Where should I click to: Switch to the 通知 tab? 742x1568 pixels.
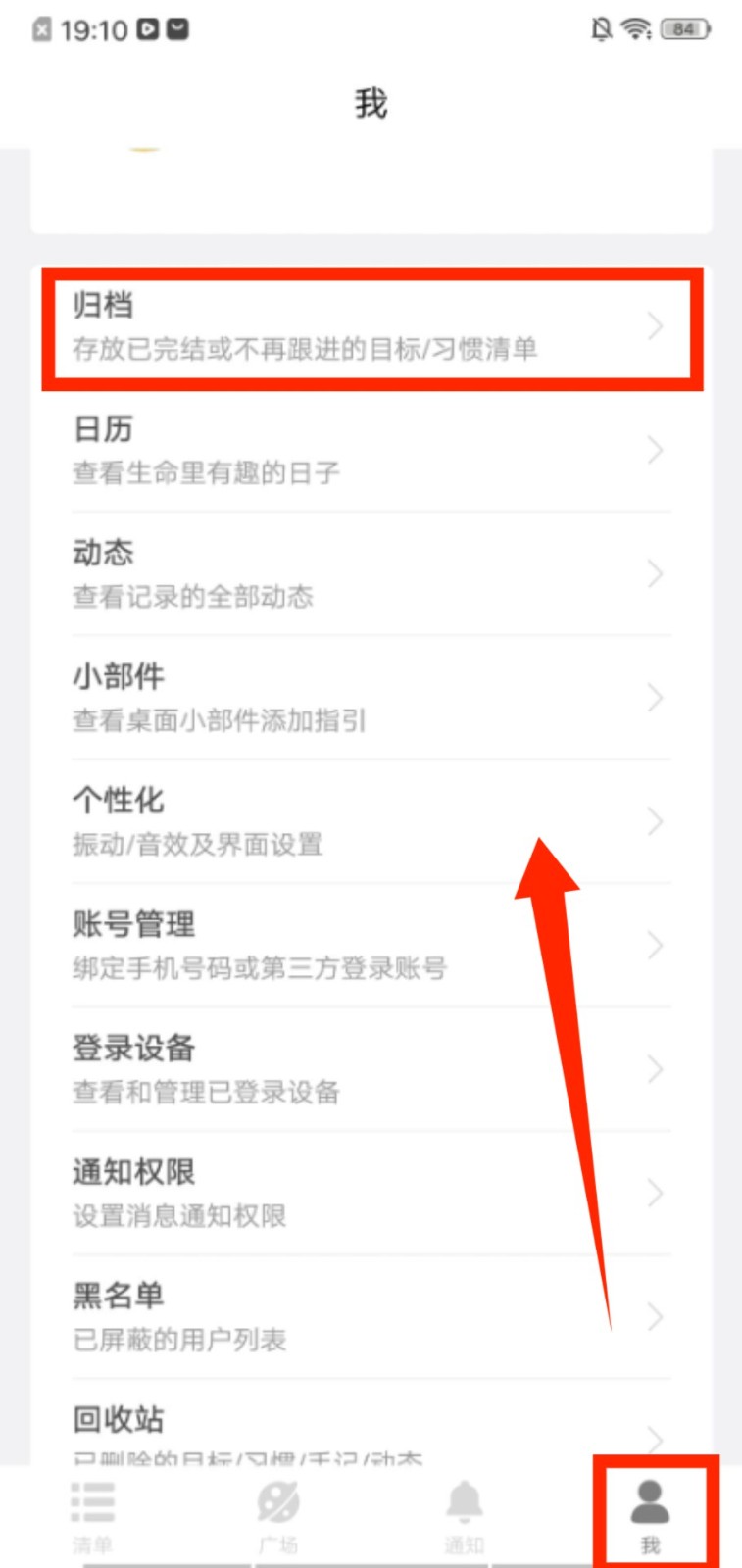pyautogui.click(x=464, y=1516)
